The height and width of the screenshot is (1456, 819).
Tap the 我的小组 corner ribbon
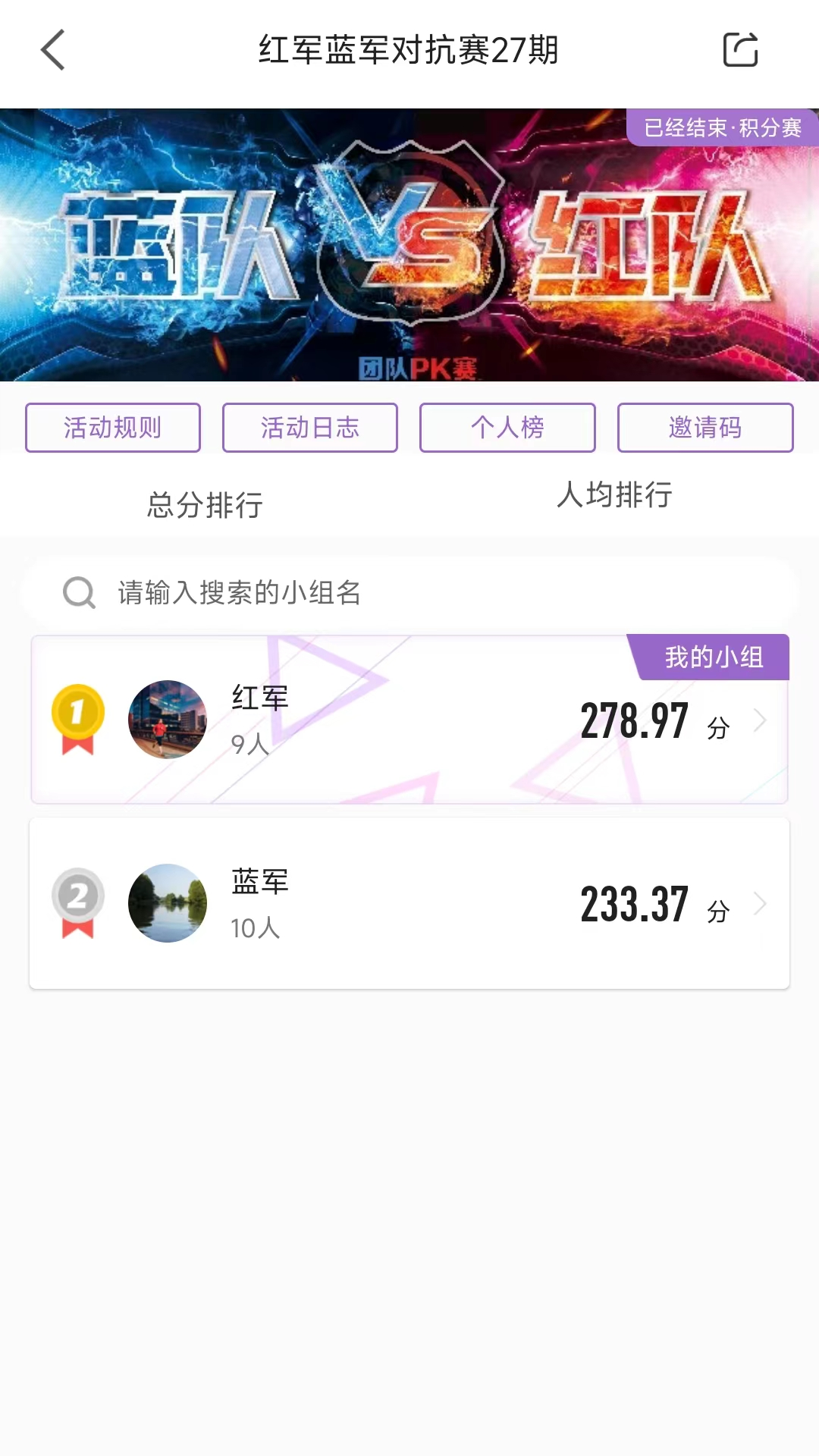tap(711, 657)
